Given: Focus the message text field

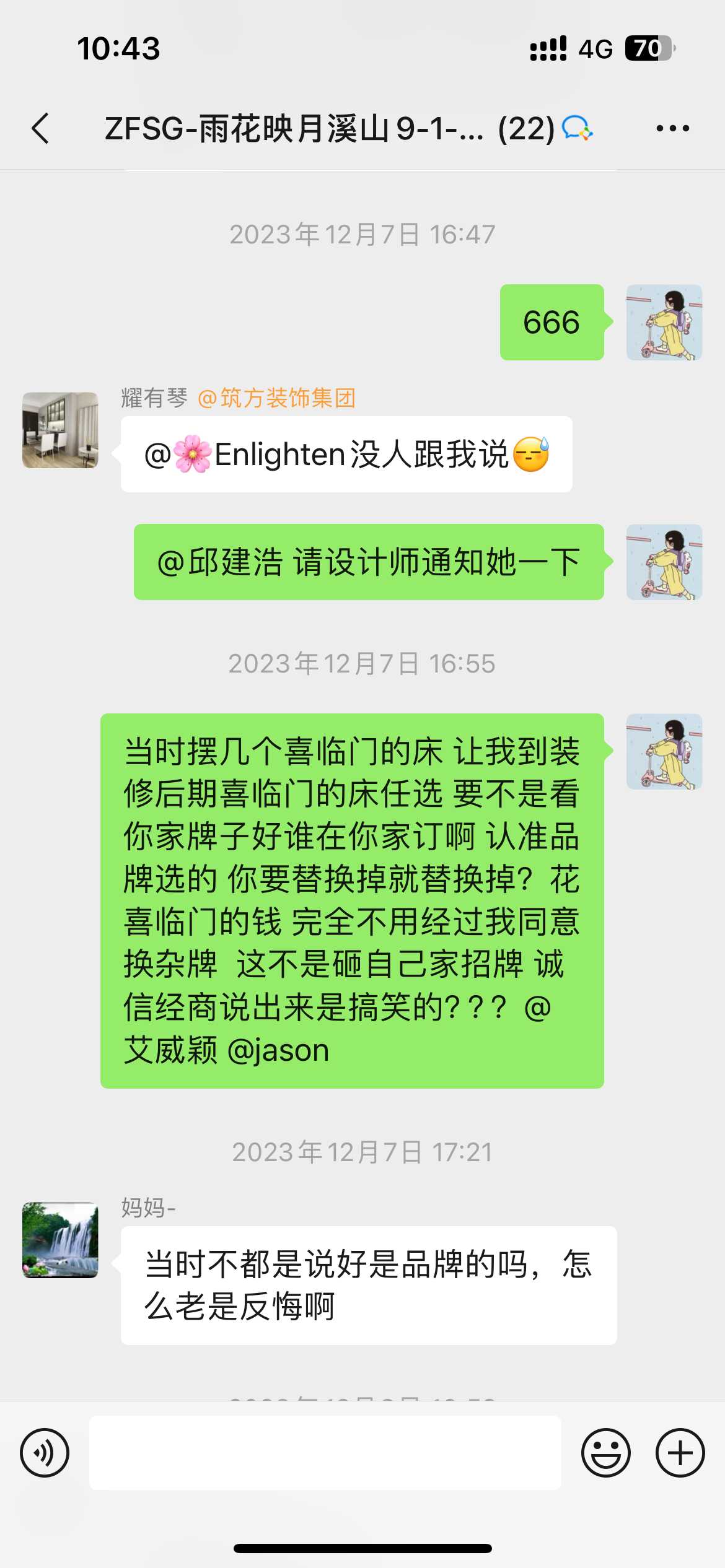Looking at the screenshot, I should click(325, 1453).
